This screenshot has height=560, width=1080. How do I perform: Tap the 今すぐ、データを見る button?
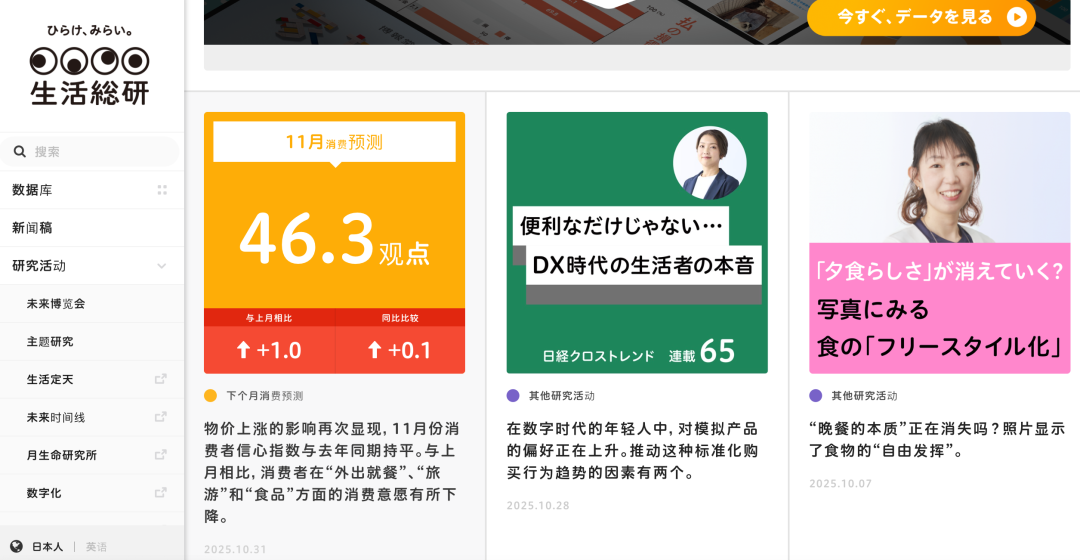coord(920,17)
